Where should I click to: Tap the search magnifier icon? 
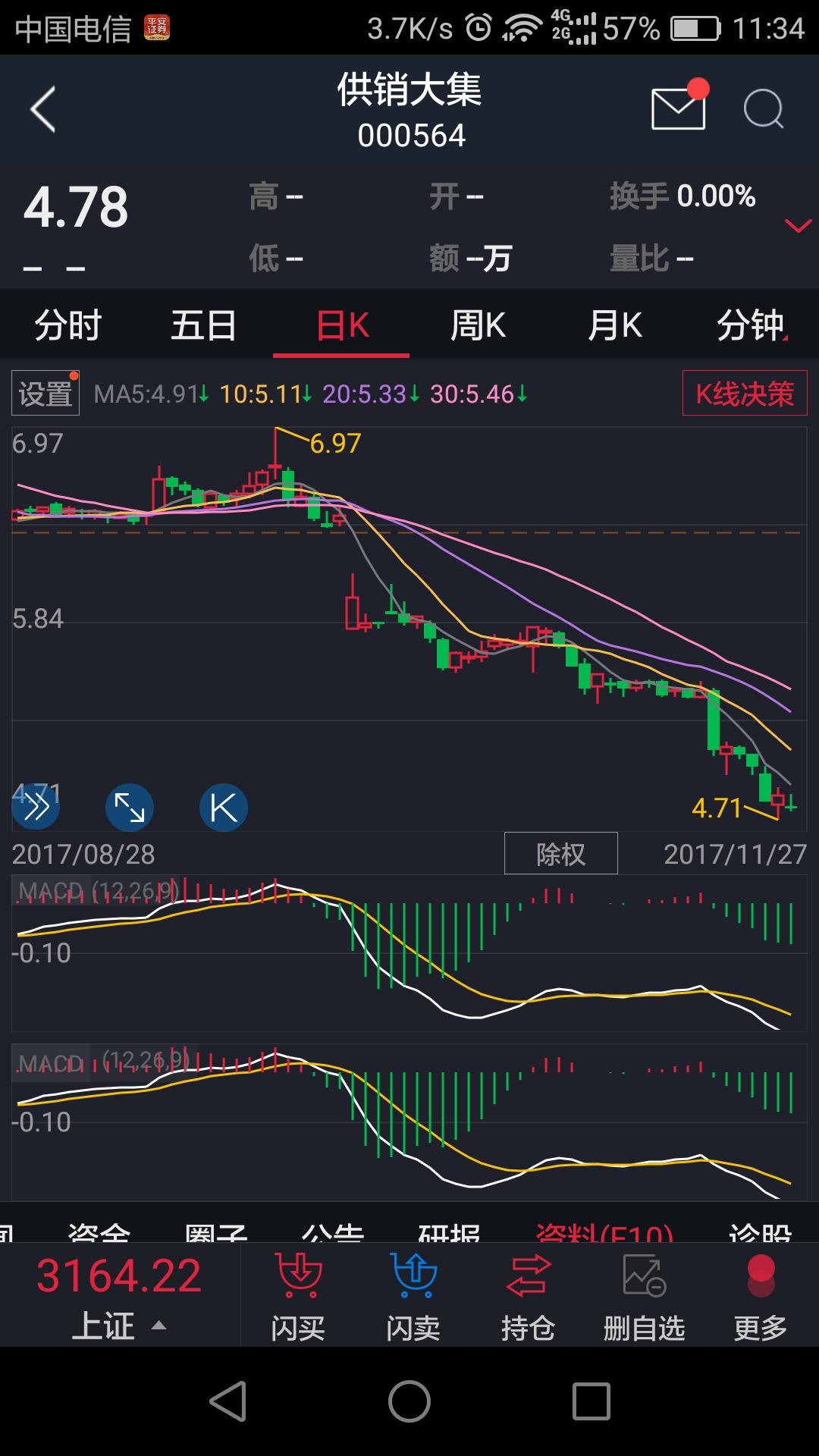click(764, 110)
